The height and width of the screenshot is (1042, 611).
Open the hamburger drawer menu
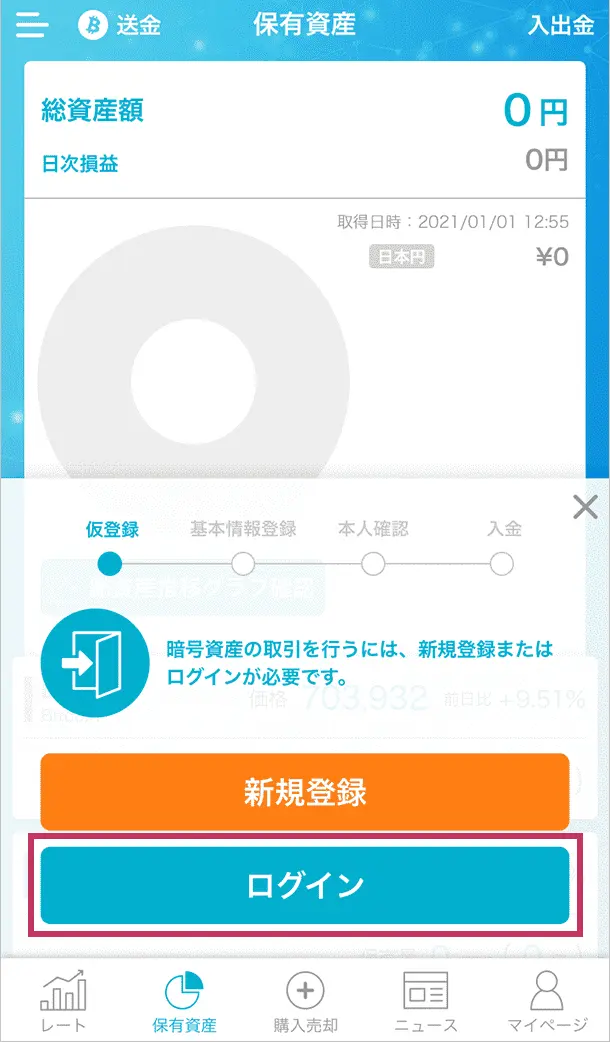[x=33, y=25]
